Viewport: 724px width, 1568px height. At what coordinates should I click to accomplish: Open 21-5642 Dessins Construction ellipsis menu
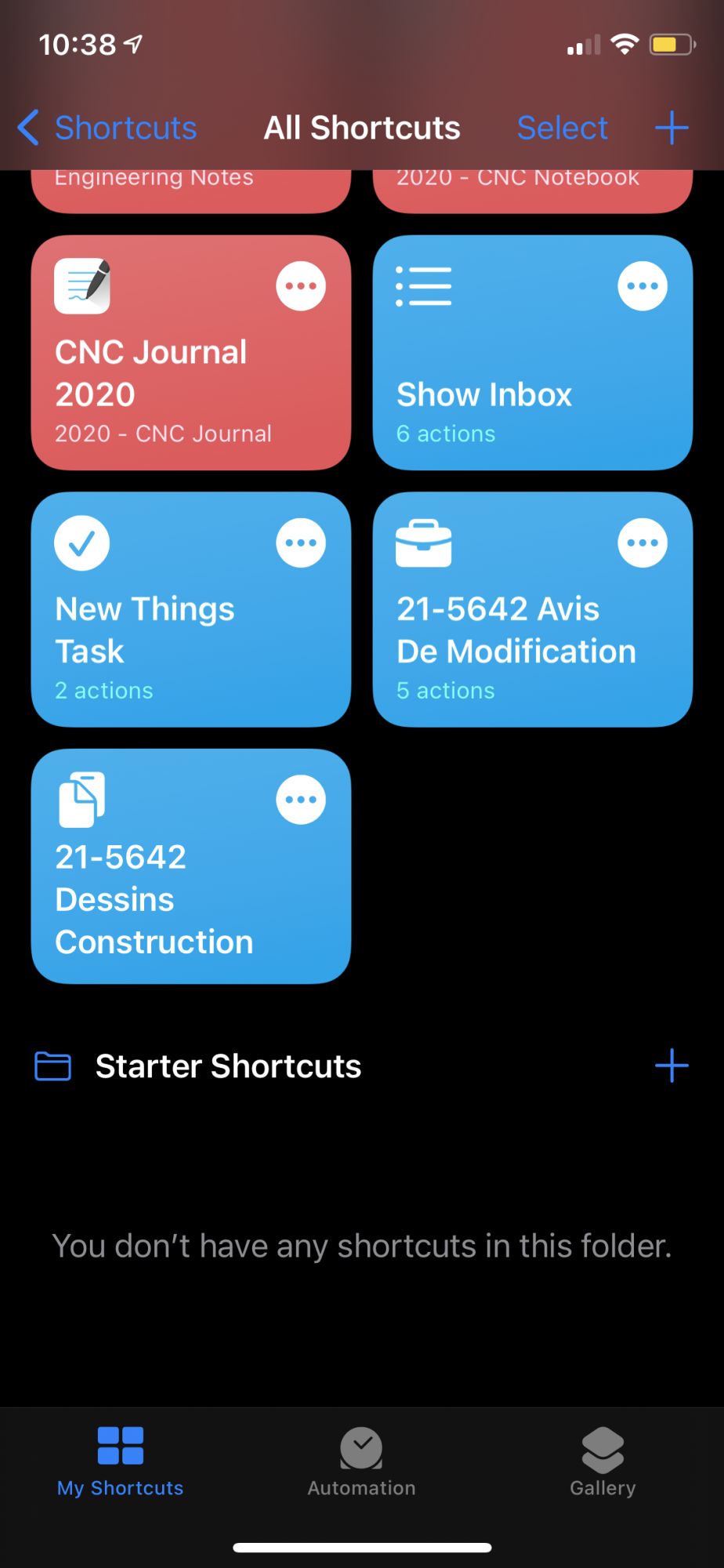(x=301, y=800)
